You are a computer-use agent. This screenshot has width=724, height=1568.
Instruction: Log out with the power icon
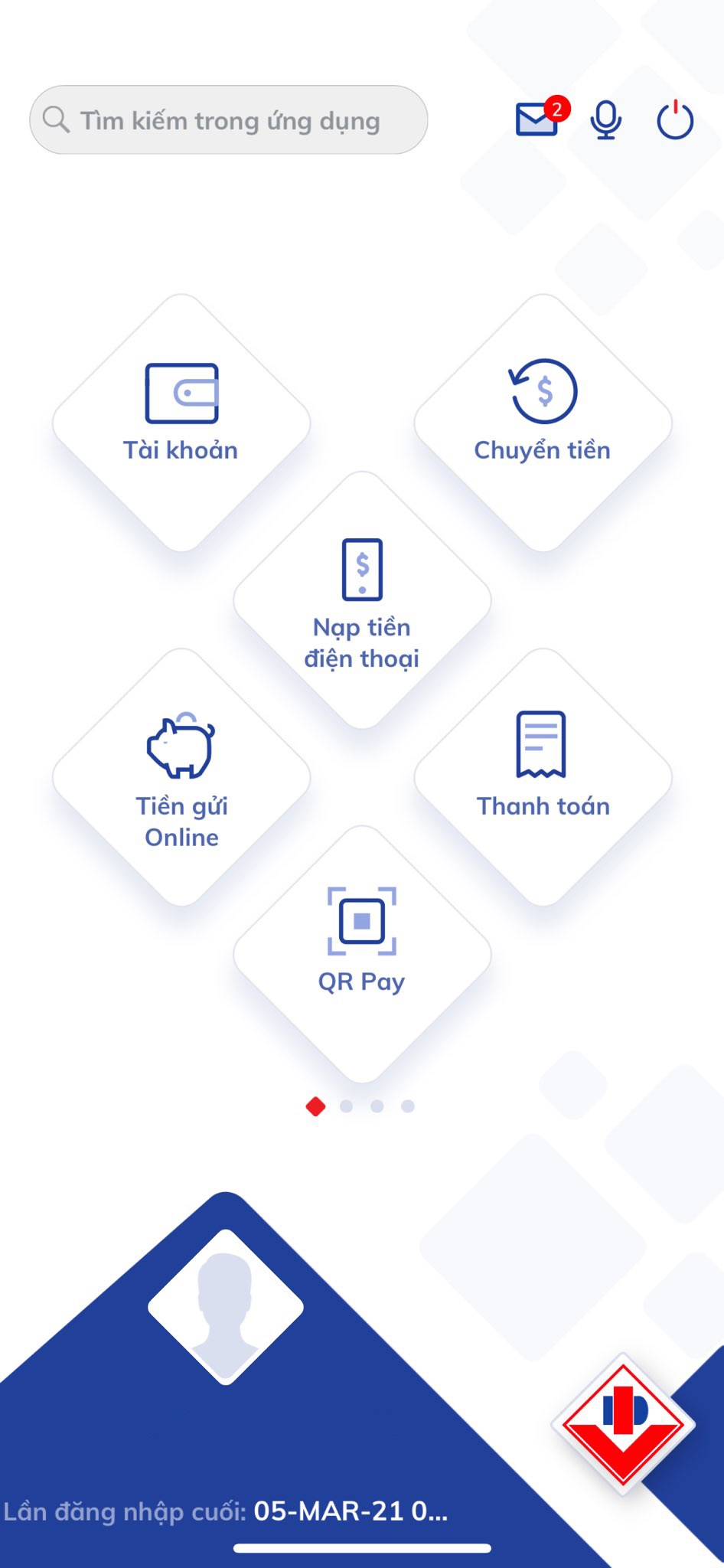[675, 120]
